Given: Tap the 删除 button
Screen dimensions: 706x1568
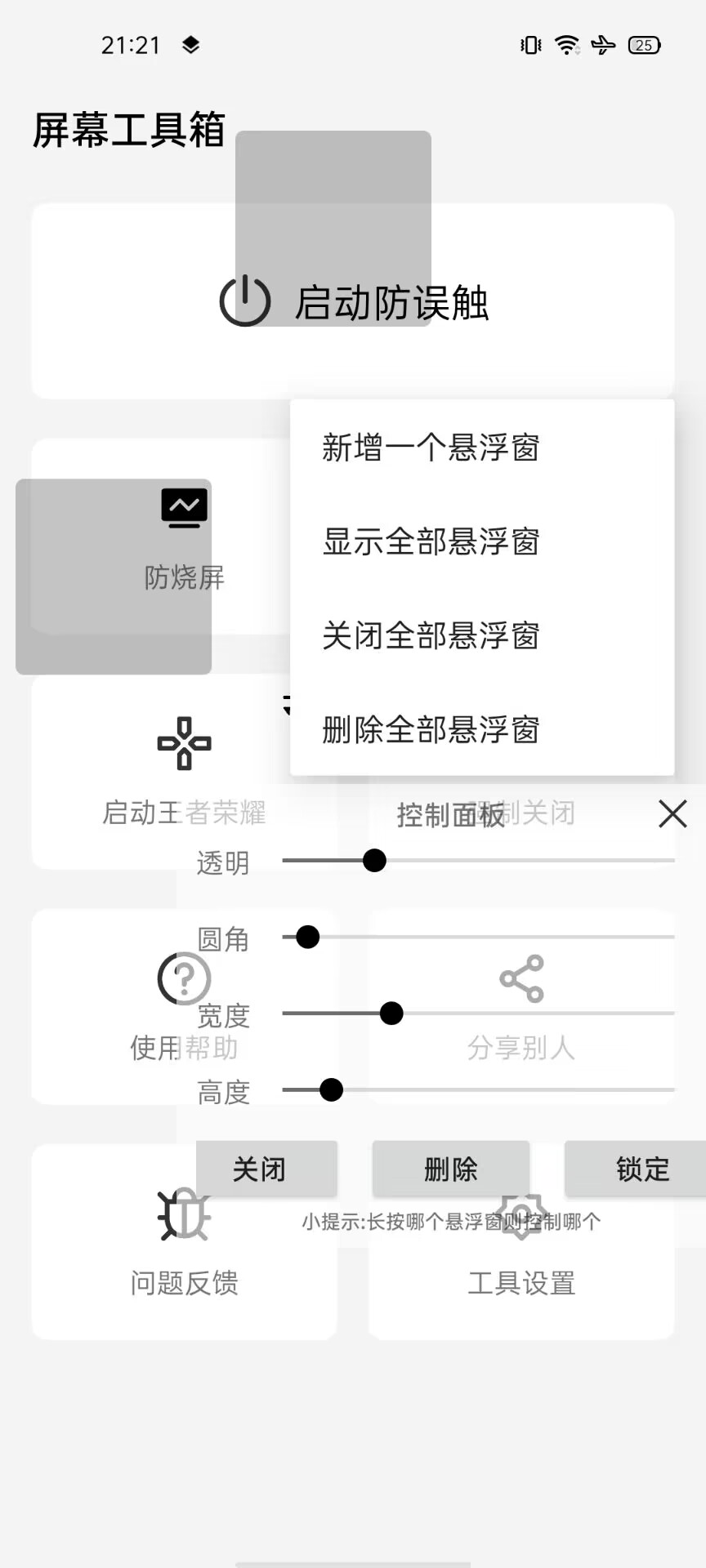Looking at the screenshot, I should 450,1169.
